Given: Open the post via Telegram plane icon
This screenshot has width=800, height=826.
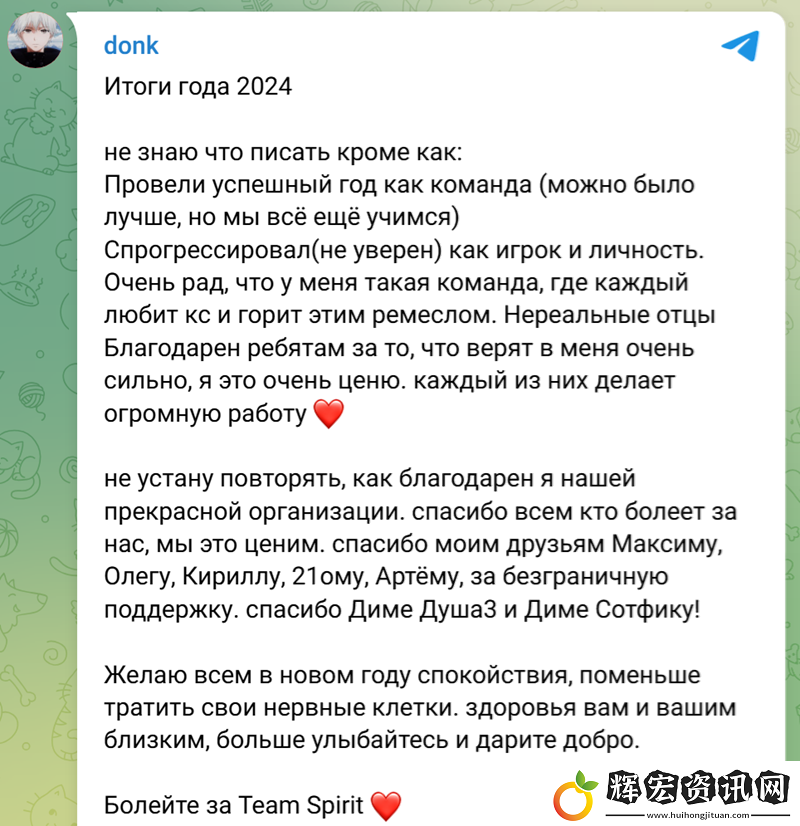Looking at the screenshot, I should point(740,46).
